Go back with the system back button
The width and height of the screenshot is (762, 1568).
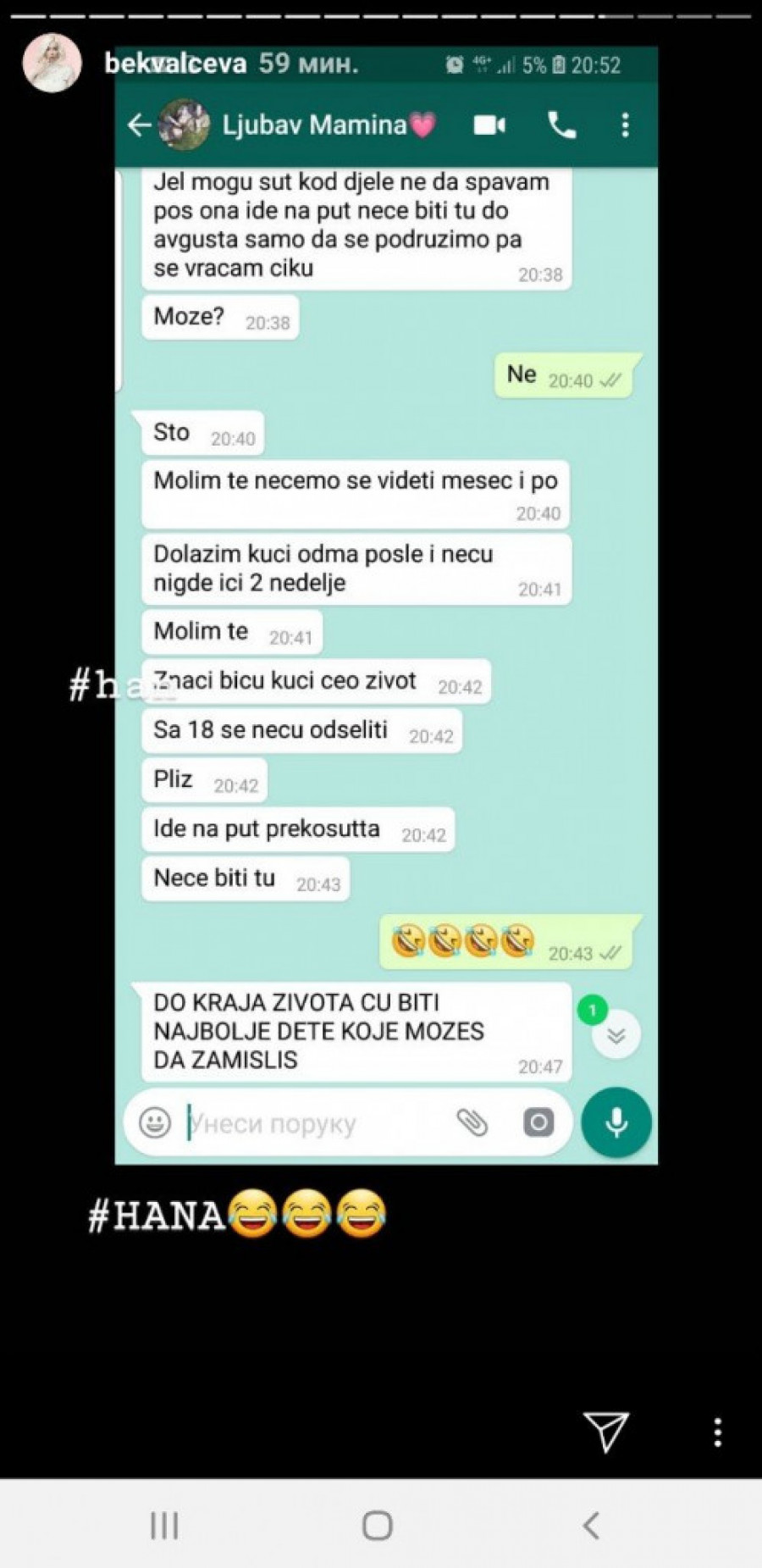tap(591, 1526)
